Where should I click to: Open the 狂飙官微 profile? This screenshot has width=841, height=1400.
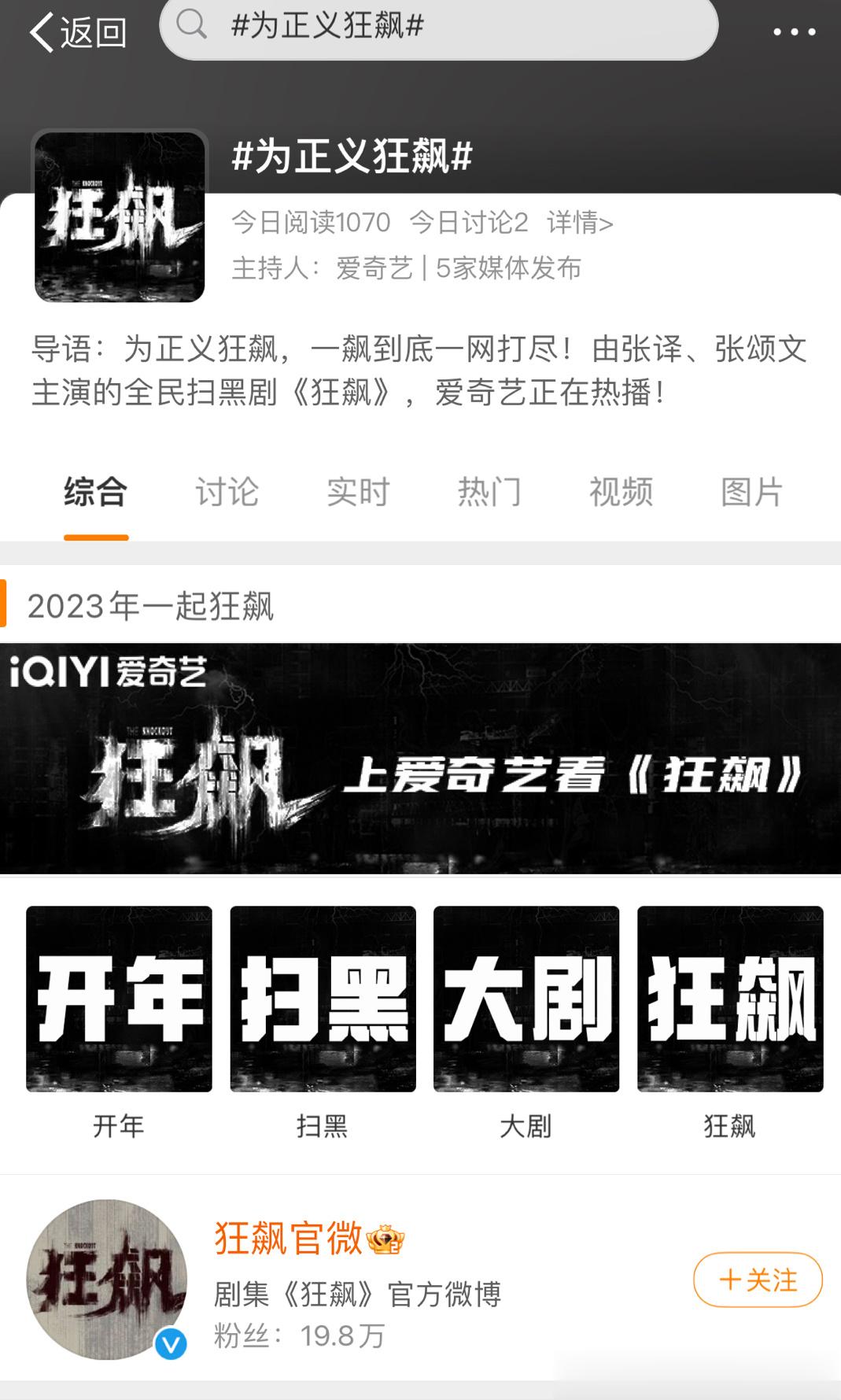coord(288,1239)
